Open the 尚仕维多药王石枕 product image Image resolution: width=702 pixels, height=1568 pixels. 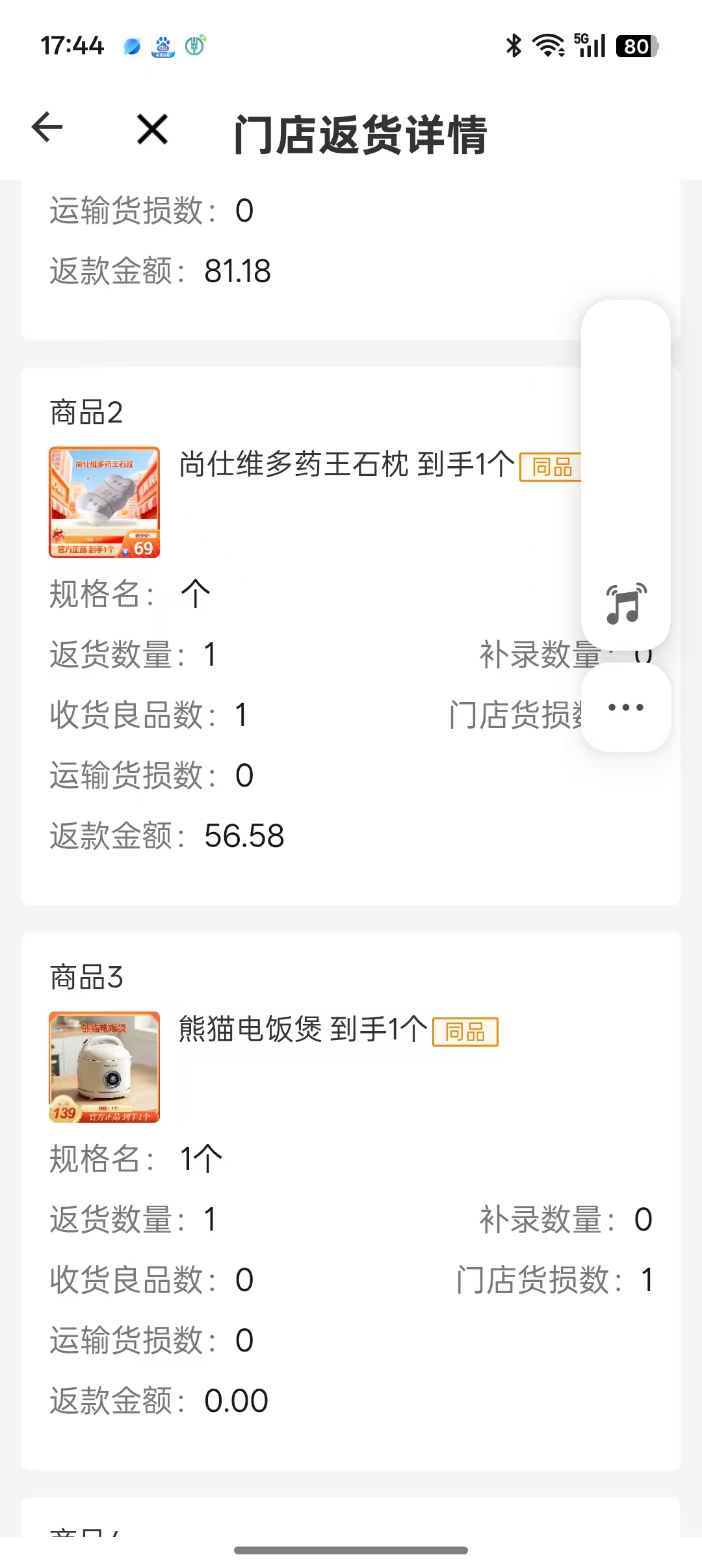[105, 502]
